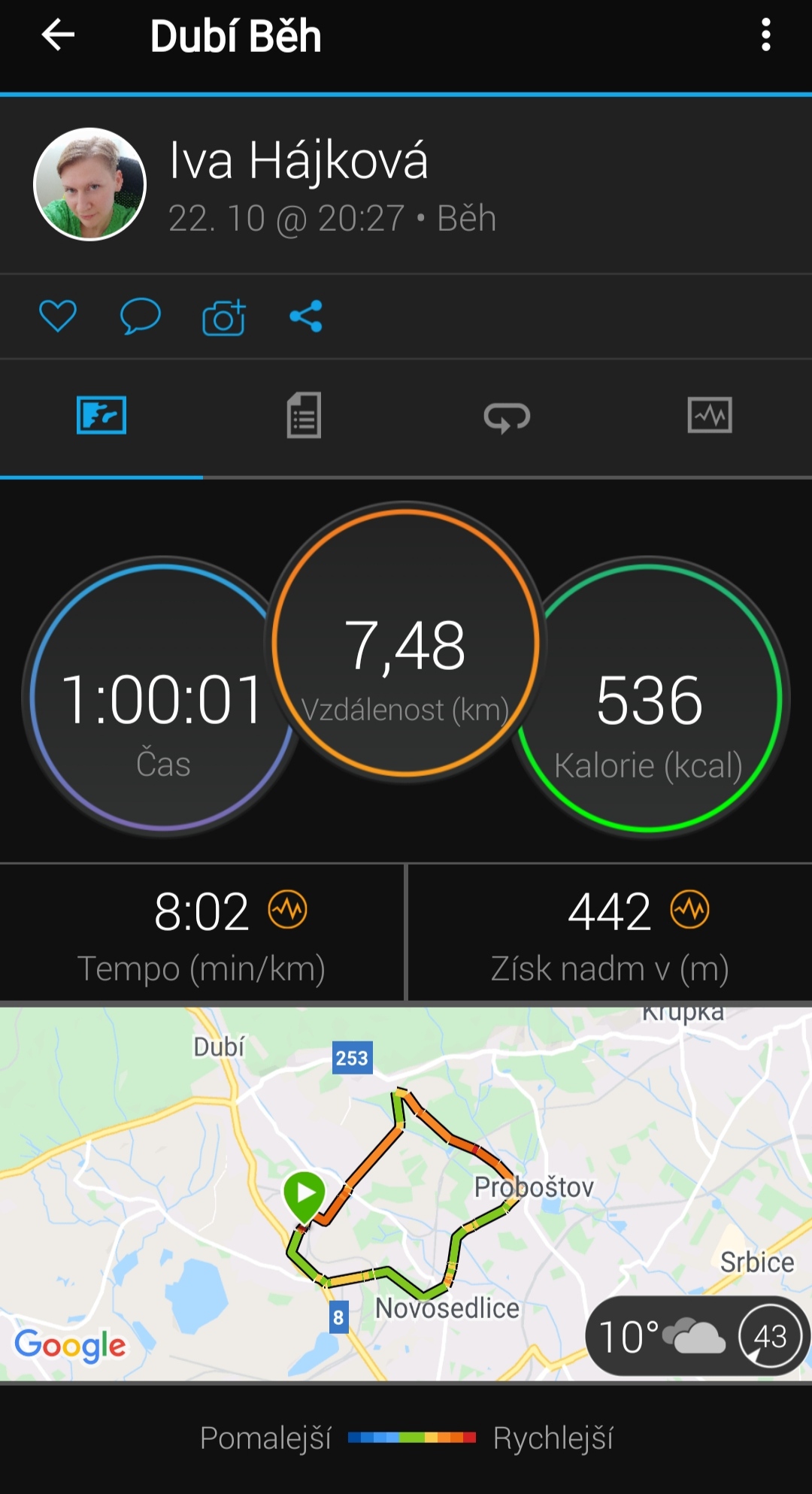Open the route map near Proboštov
Viewport: 812px width, 1494px height.
pos(406,1192)
